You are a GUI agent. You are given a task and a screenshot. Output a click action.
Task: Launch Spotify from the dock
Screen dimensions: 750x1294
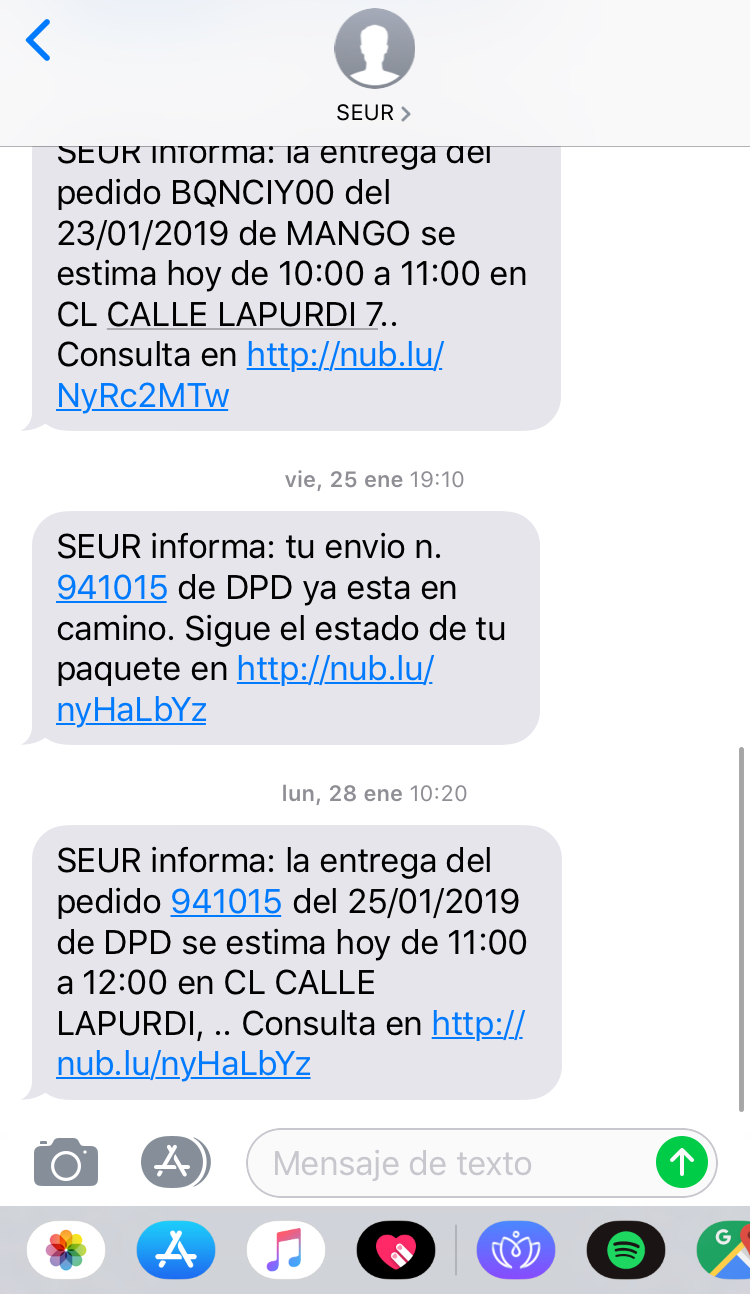(x=625, y=1249)
